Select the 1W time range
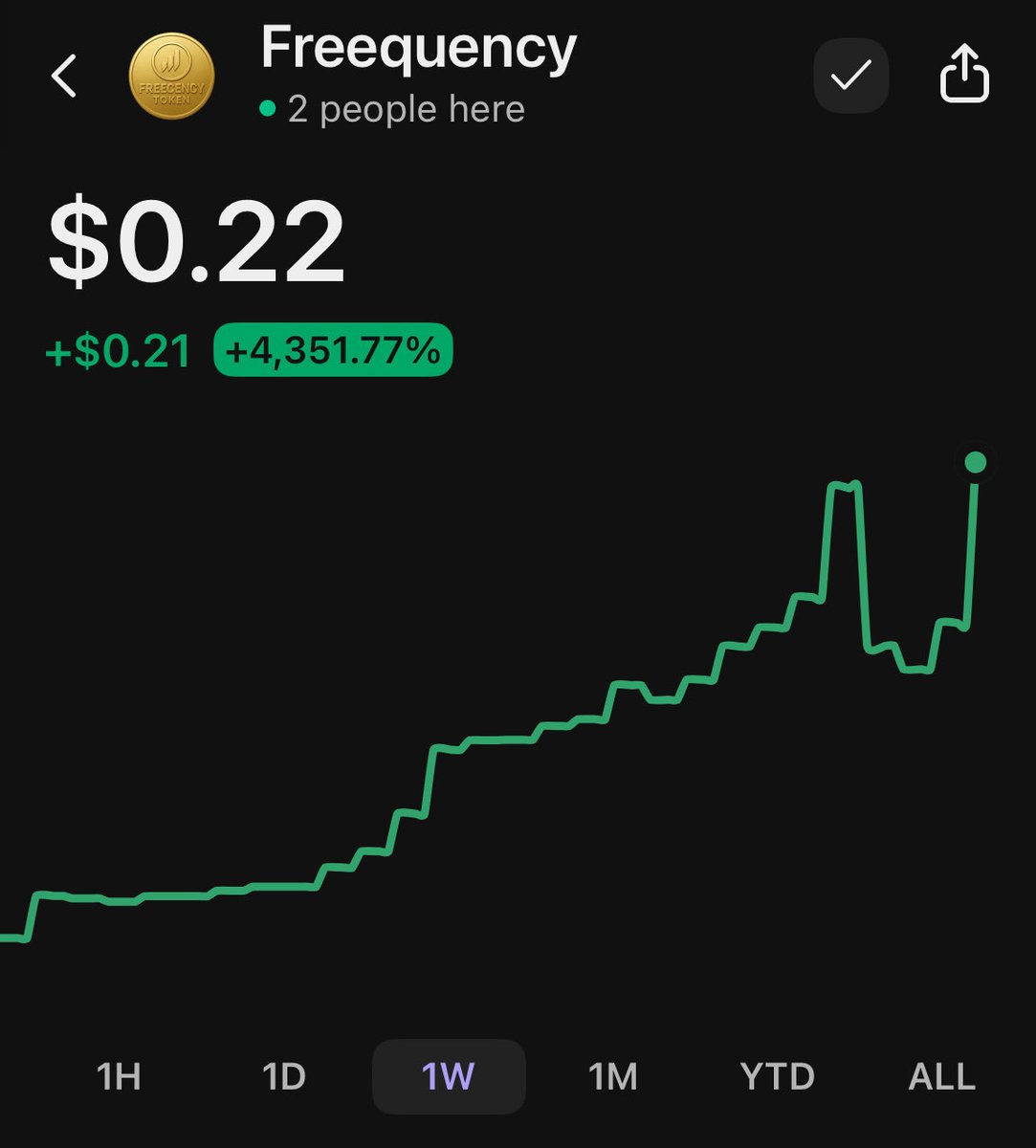Screen dimensions: 1036x1148 [x=449, y=1077]
